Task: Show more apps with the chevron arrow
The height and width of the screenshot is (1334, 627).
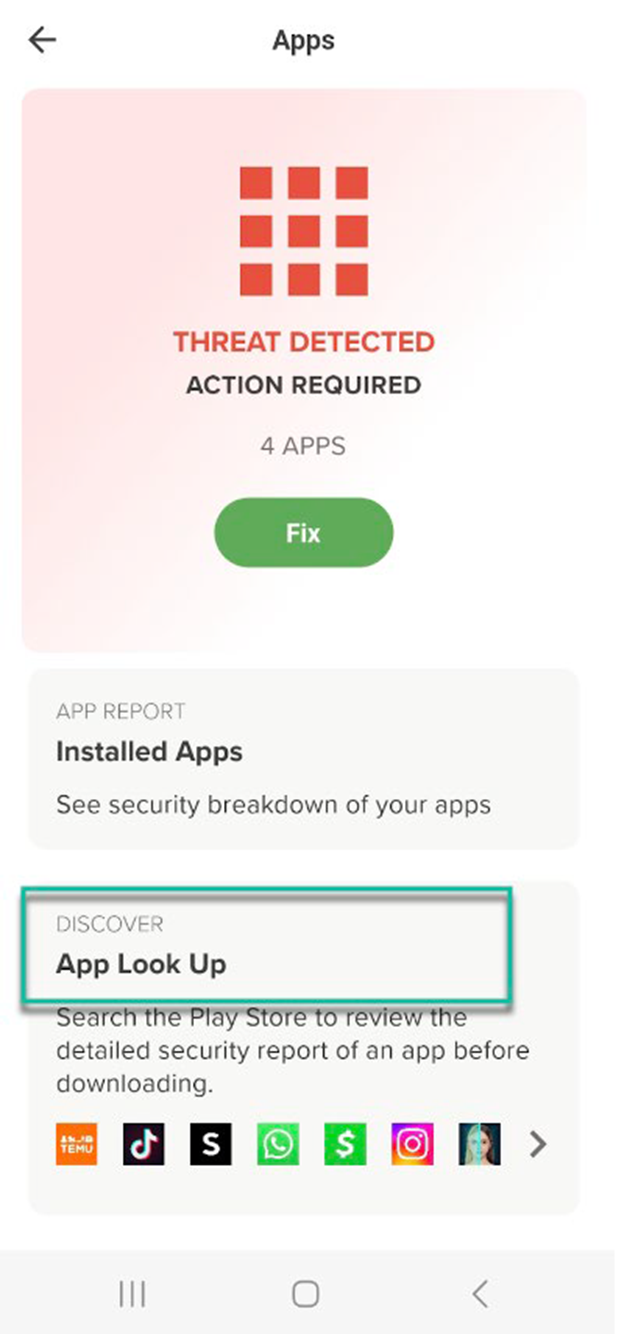Action: pyautogui.click(x=538, y=1144)
